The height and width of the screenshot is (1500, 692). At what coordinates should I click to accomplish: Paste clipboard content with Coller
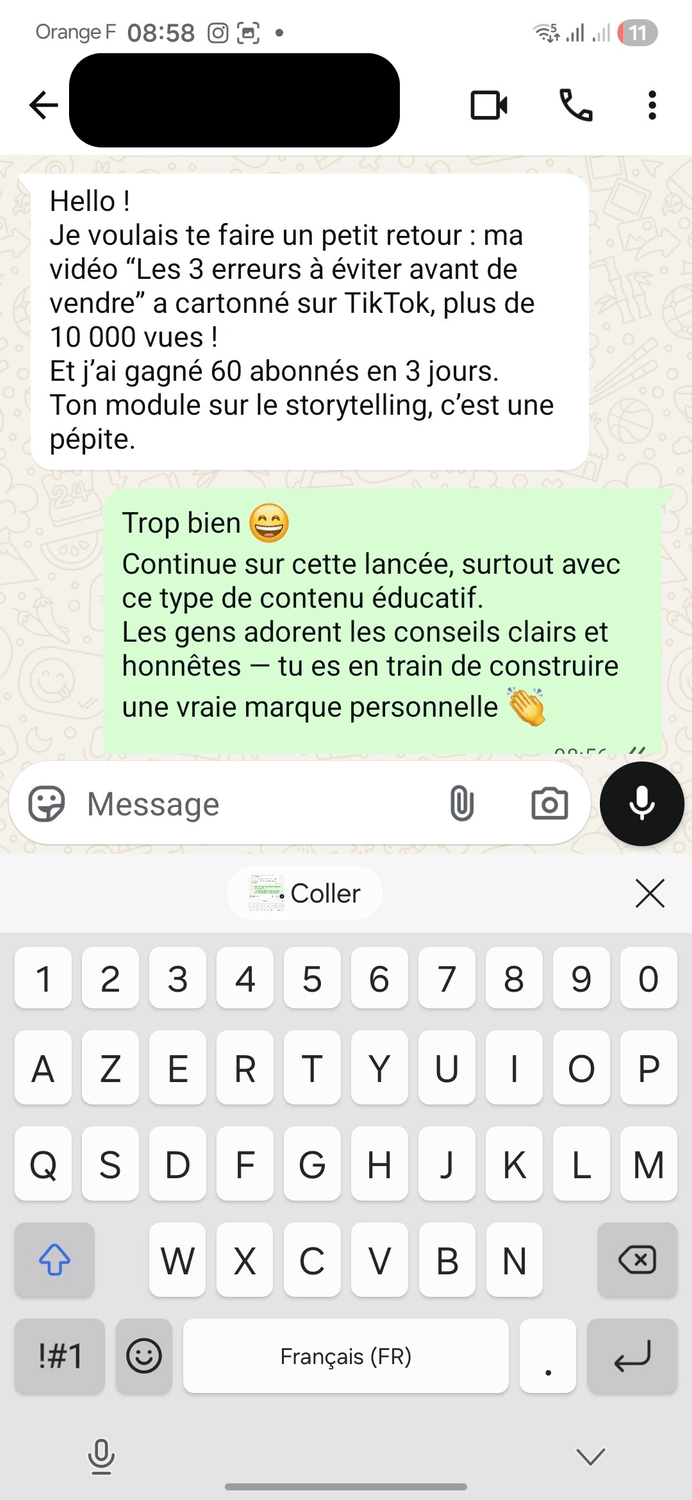pos(305,893)
